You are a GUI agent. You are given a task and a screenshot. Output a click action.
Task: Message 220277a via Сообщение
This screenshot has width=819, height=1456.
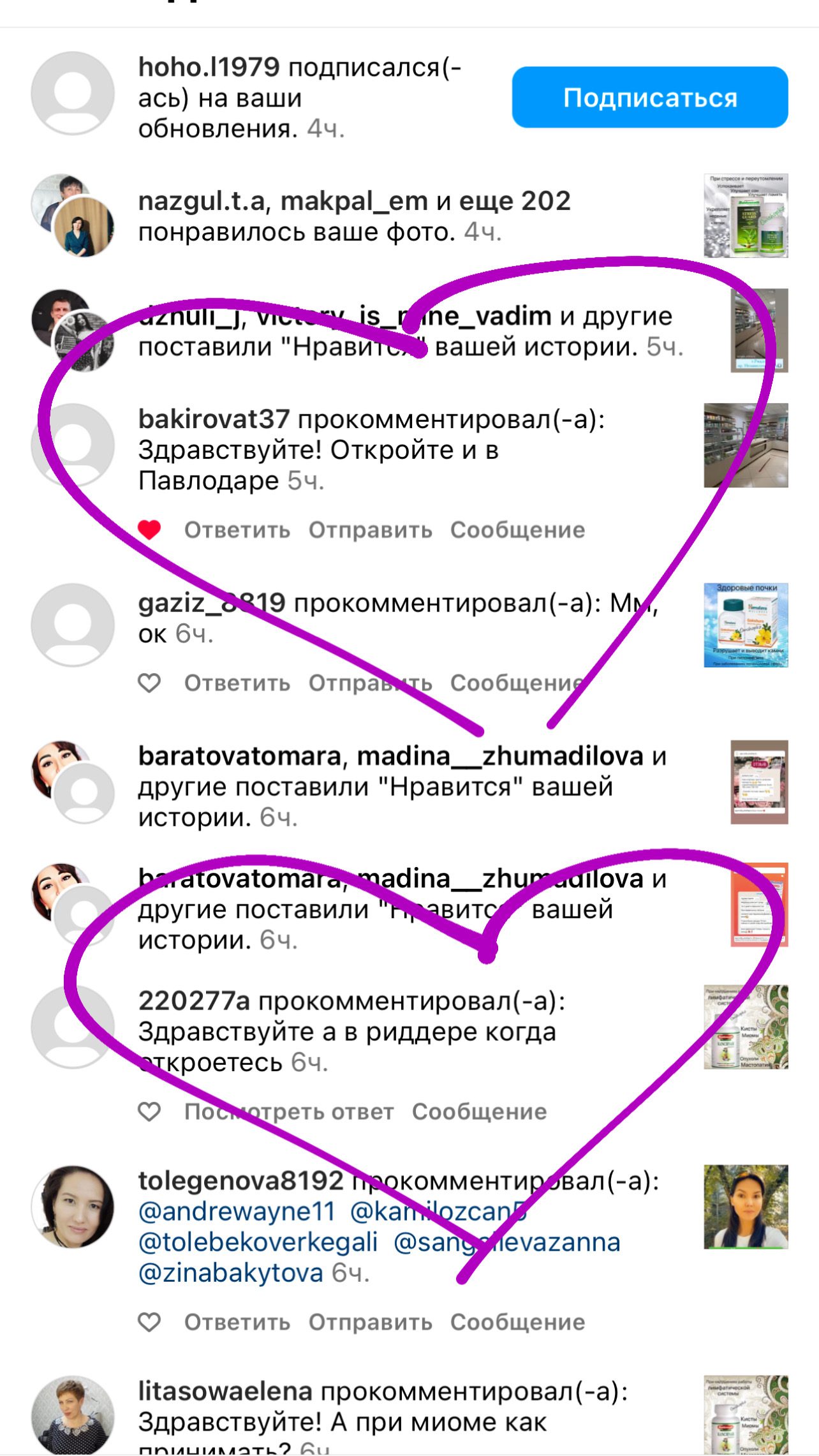(479, 1112)
